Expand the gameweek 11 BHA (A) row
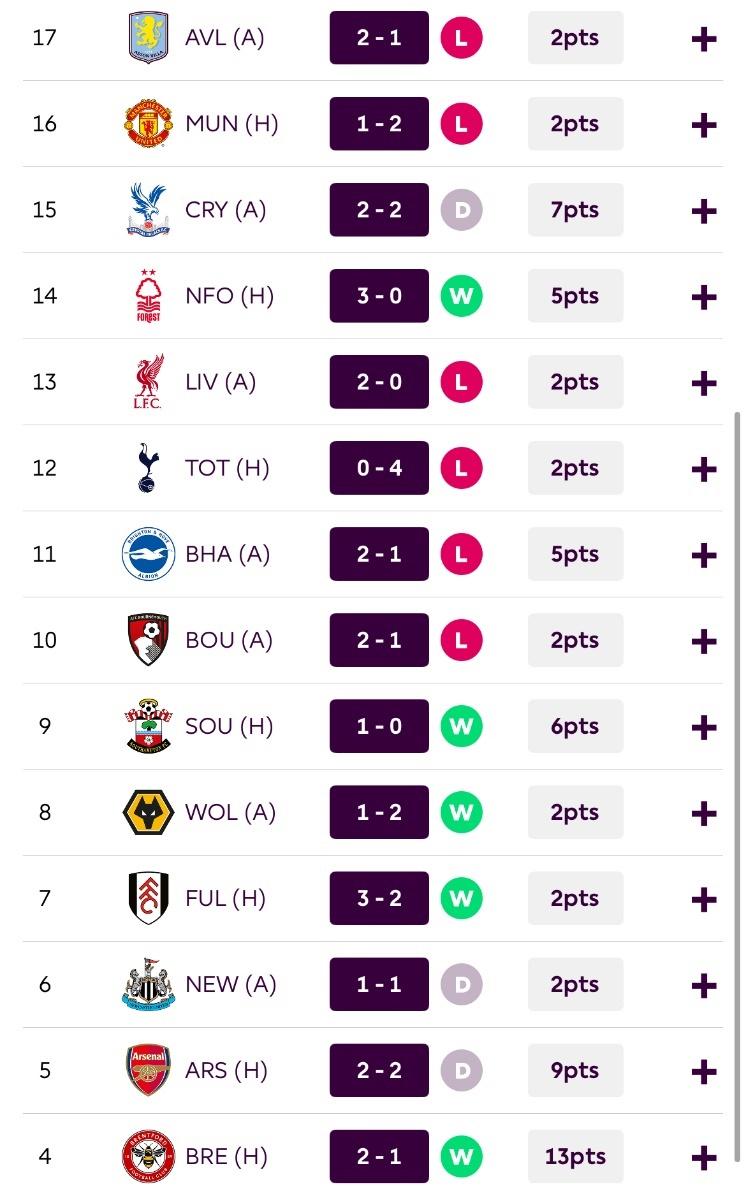Screen dimensions: 746x1196 (703, 556)
